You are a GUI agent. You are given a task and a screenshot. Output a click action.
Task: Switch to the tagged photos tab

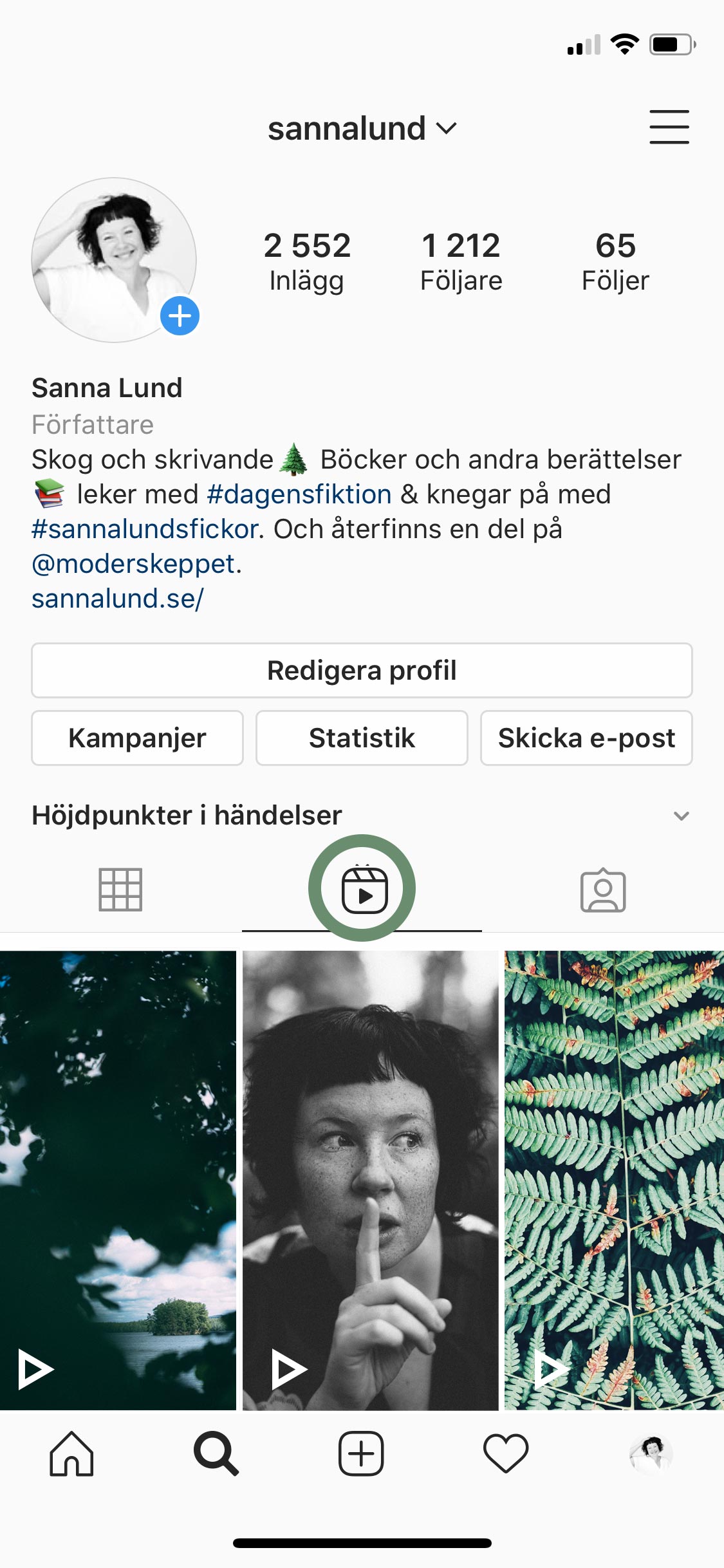point(603,890)
